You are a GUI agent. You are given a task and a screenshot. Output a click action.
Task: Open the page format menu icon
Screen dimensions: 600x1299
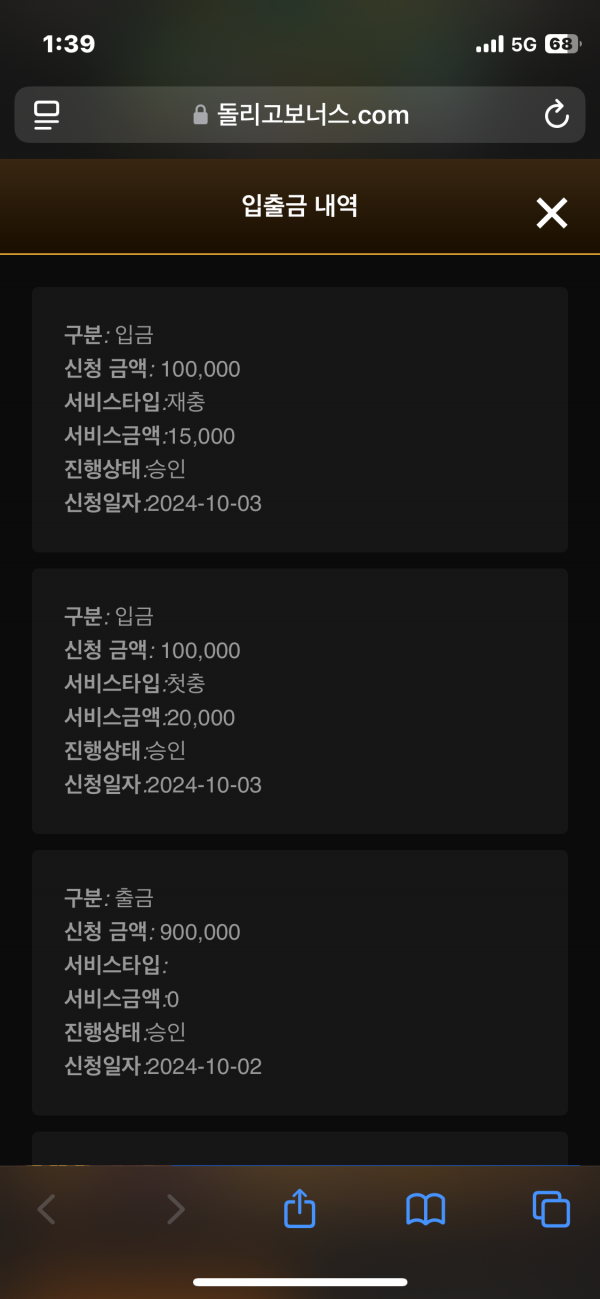click(46, 115)
